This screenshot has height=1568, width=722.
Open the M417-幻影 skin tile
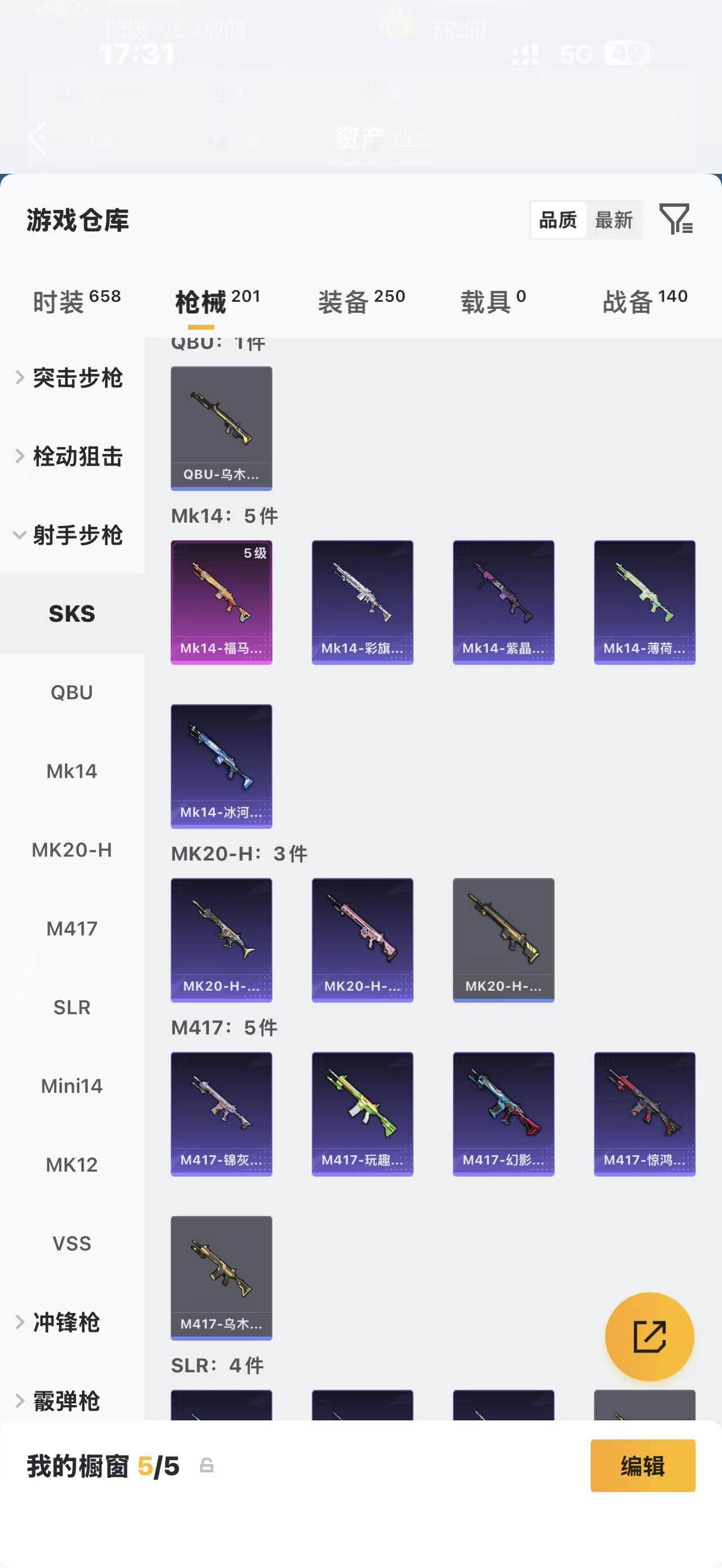click(504, 1114)
